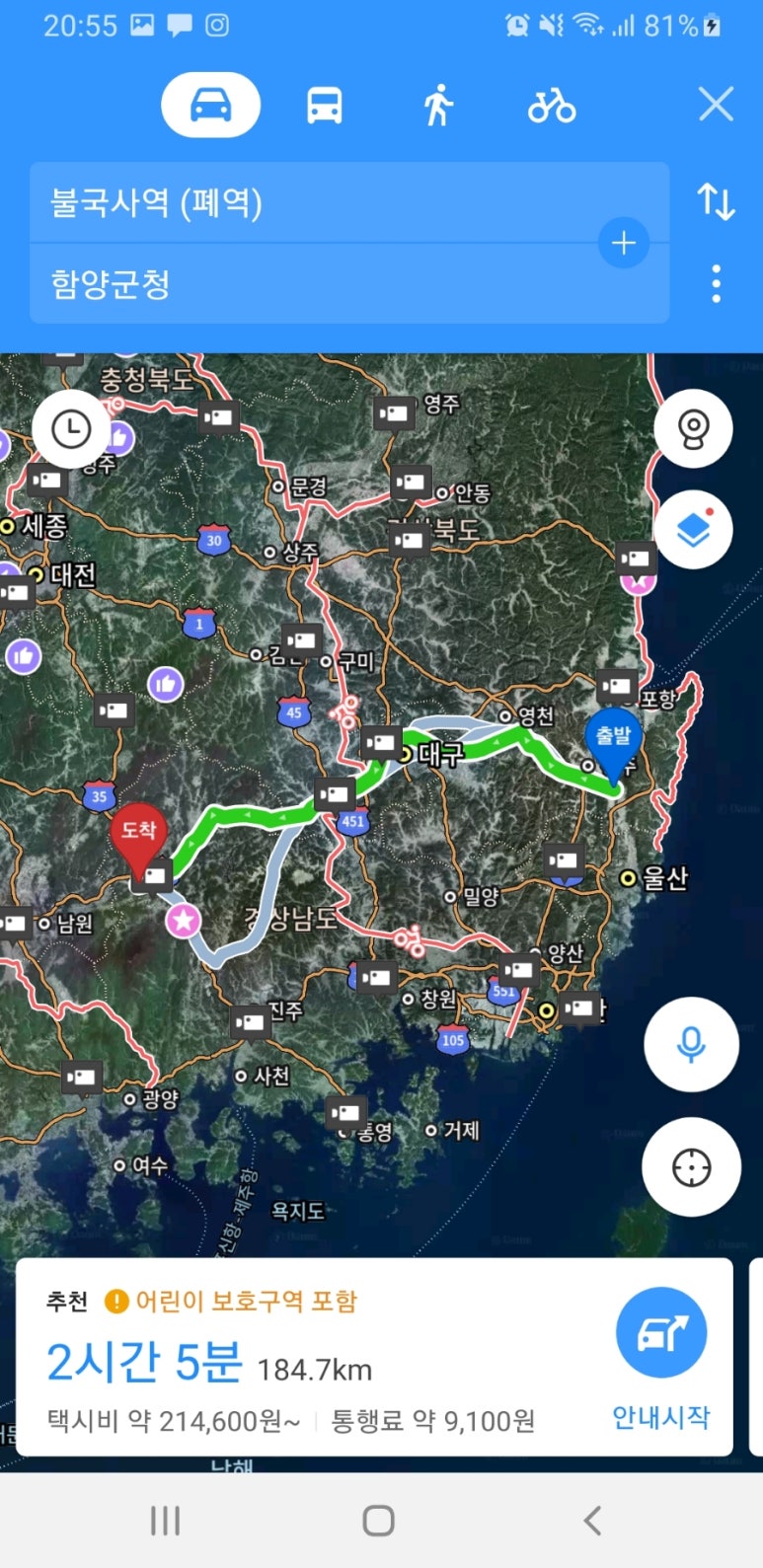Center map on my current location
763x1568 pixels.
691,1167
